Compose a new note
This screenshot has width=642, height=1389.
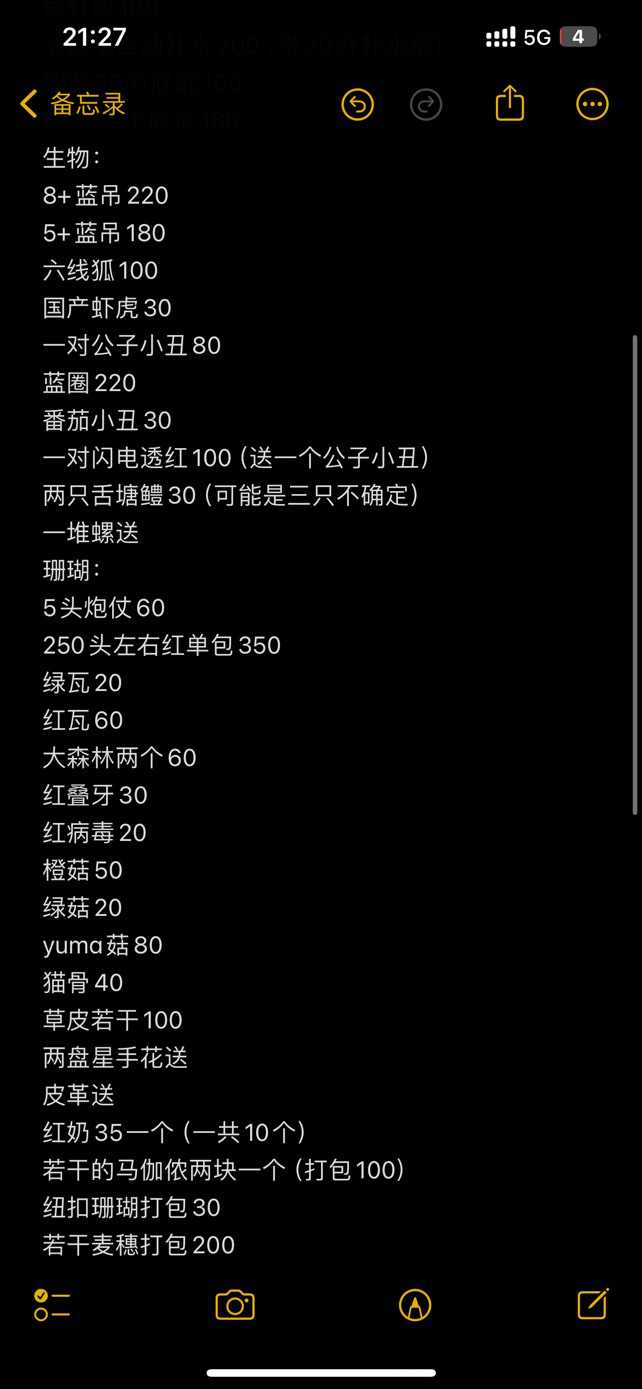593,1304
